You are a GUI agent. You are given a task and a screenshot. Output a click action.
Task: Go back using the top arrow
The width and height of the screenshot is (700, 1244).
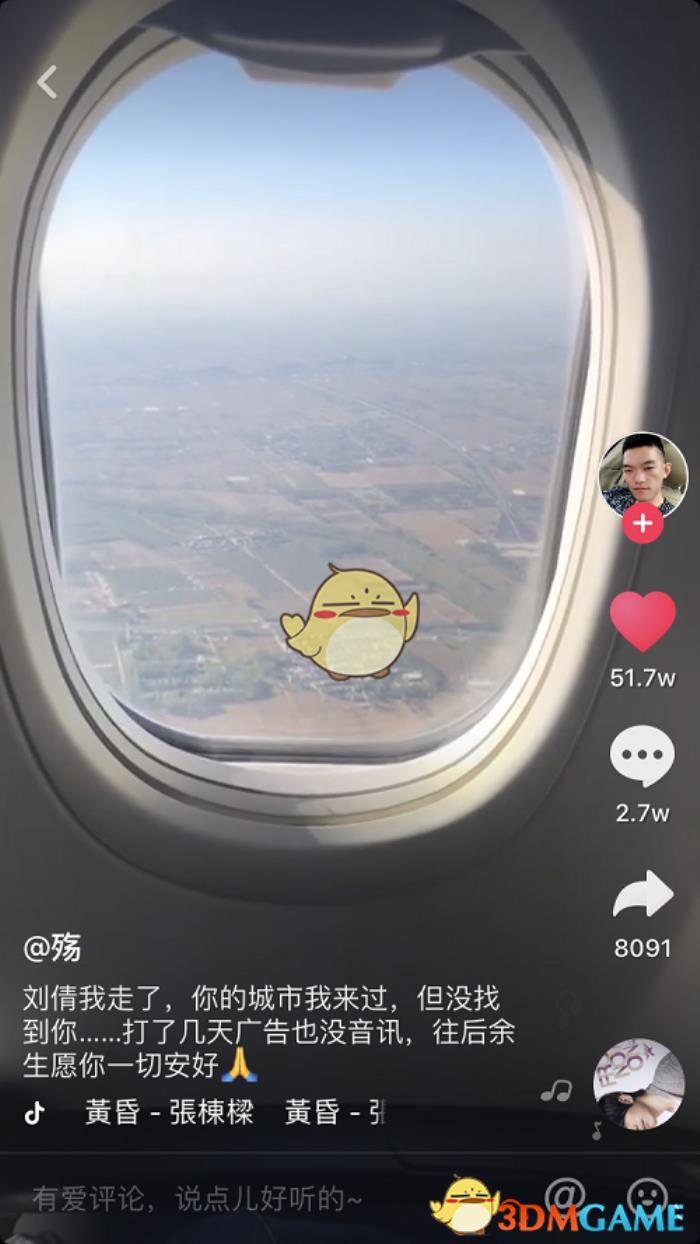(x=47, y=82)
